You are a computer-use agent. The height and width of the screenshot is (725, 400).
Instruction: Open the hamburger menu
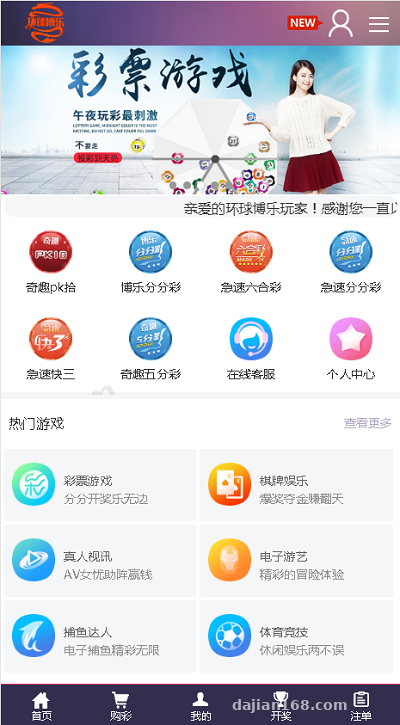(378, 24)
